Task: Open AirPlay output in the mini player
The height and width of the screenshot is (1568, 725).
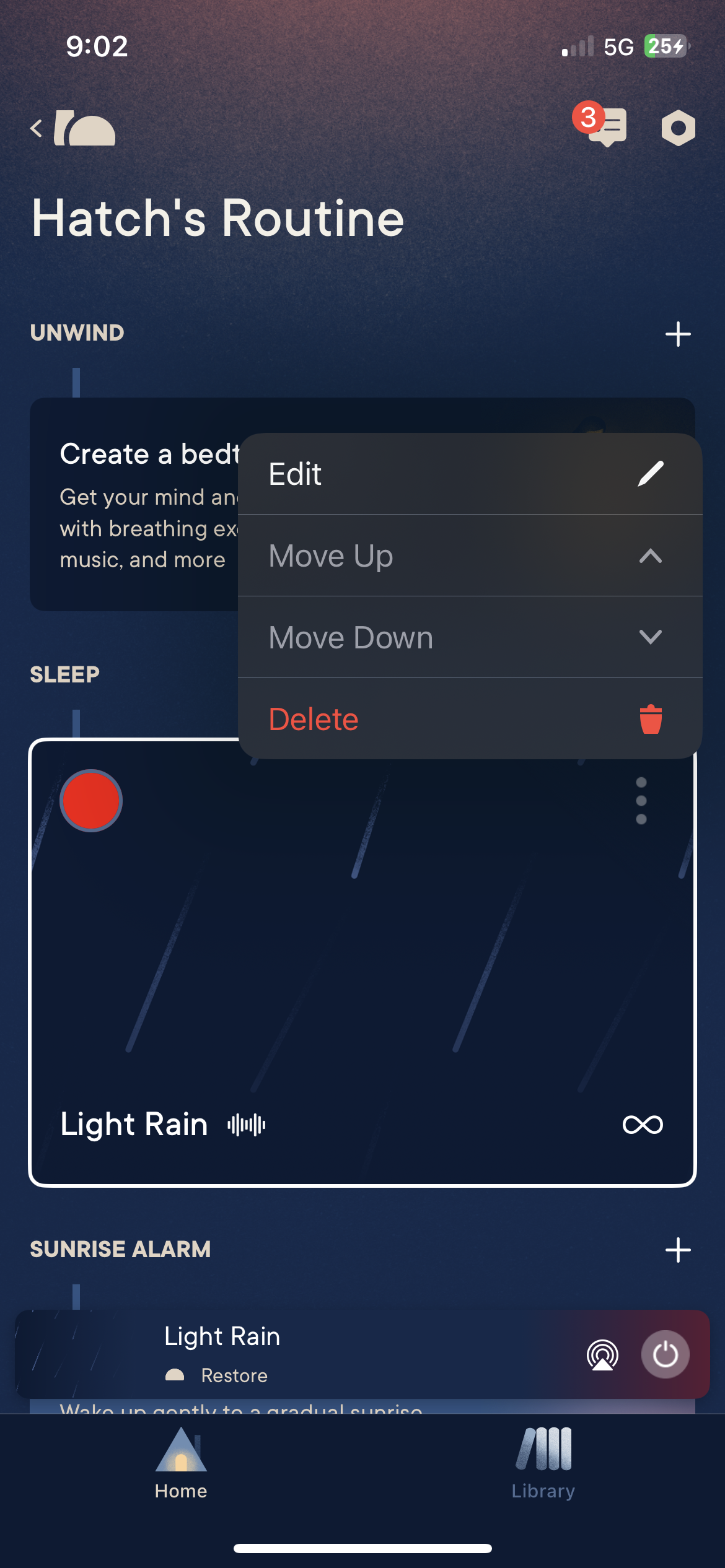Action: pos(602,1354)
